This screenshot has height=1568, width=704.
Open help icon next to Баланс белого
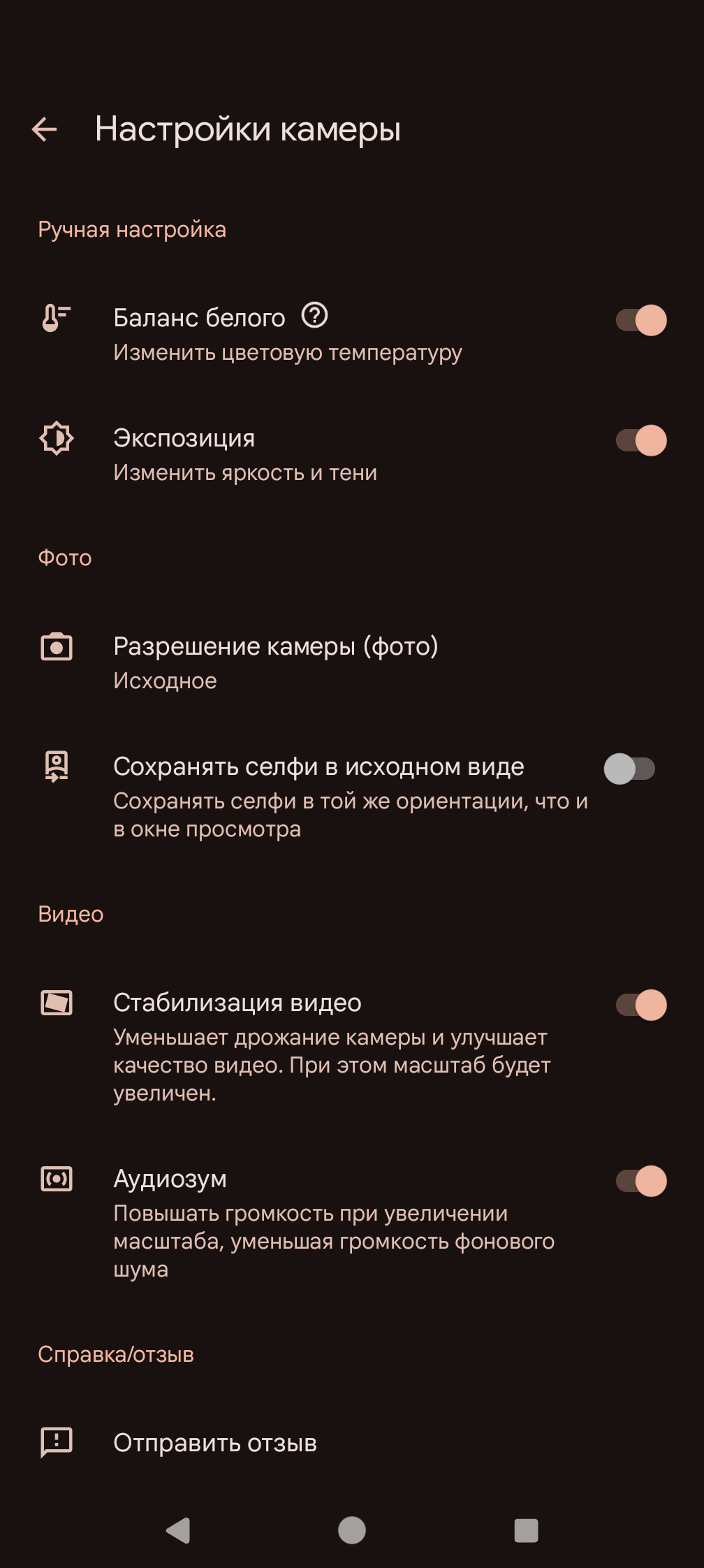(x=314, y=316)
